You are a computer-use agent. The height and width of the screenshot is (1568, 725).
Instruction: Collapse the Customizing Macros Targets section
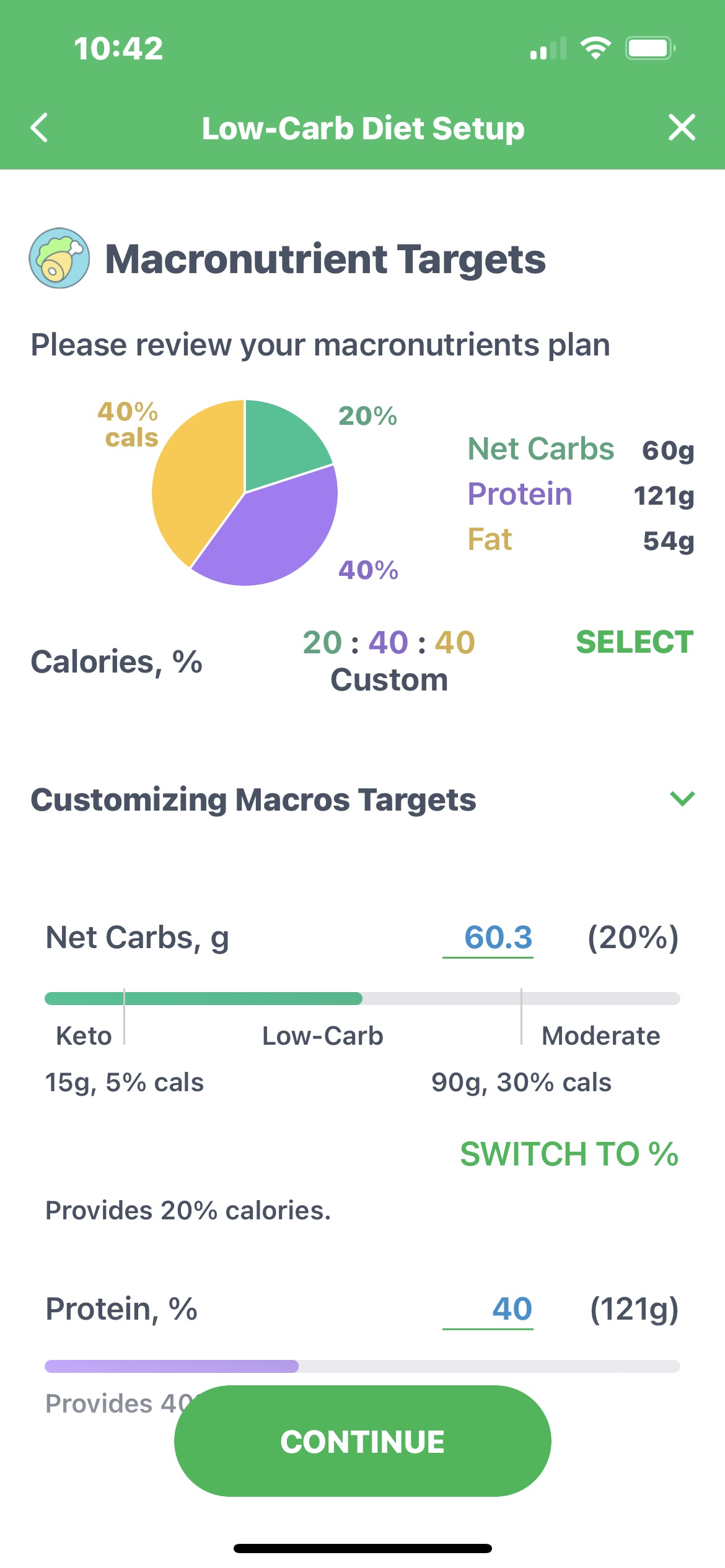tap(682, 799)
